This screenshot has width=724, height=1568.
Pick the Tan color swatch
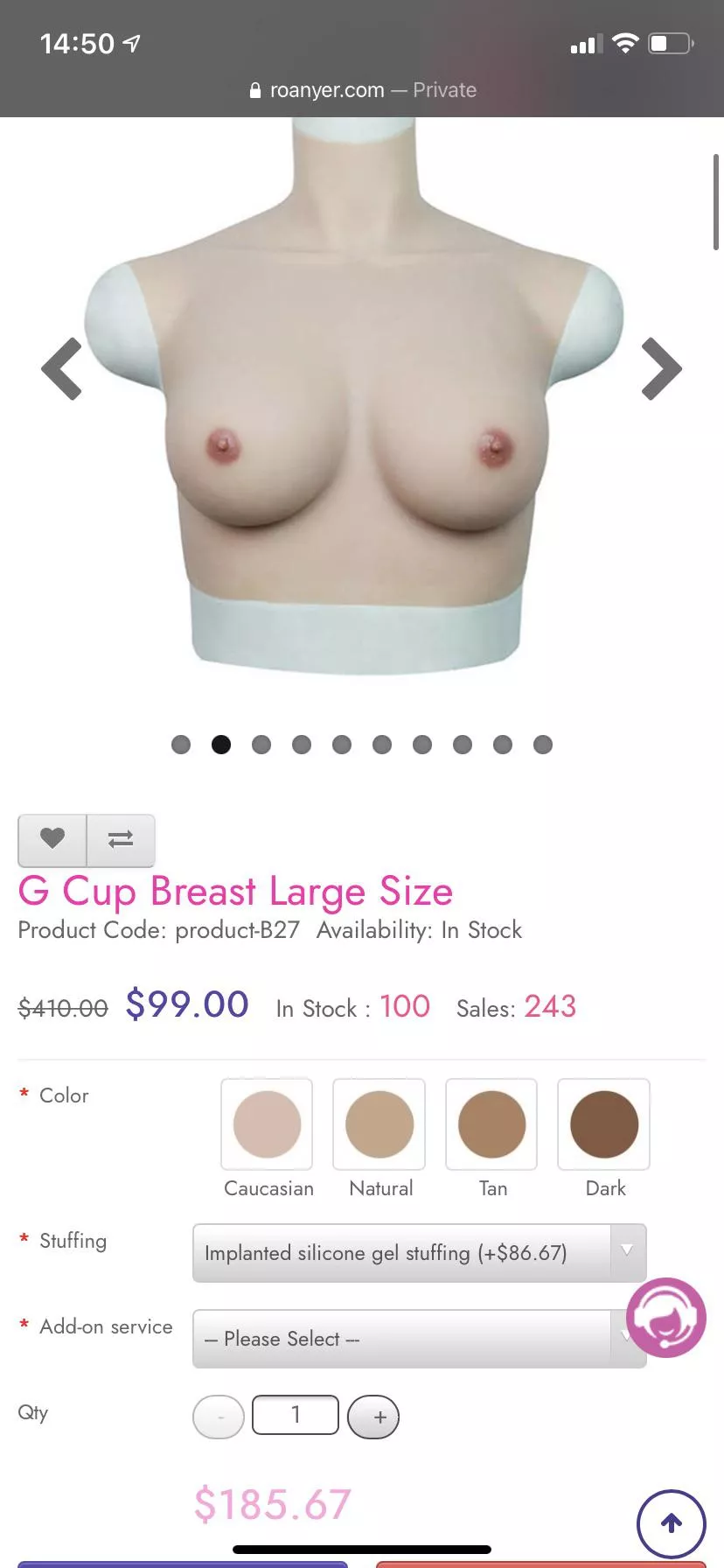(x=491, y=1124)
